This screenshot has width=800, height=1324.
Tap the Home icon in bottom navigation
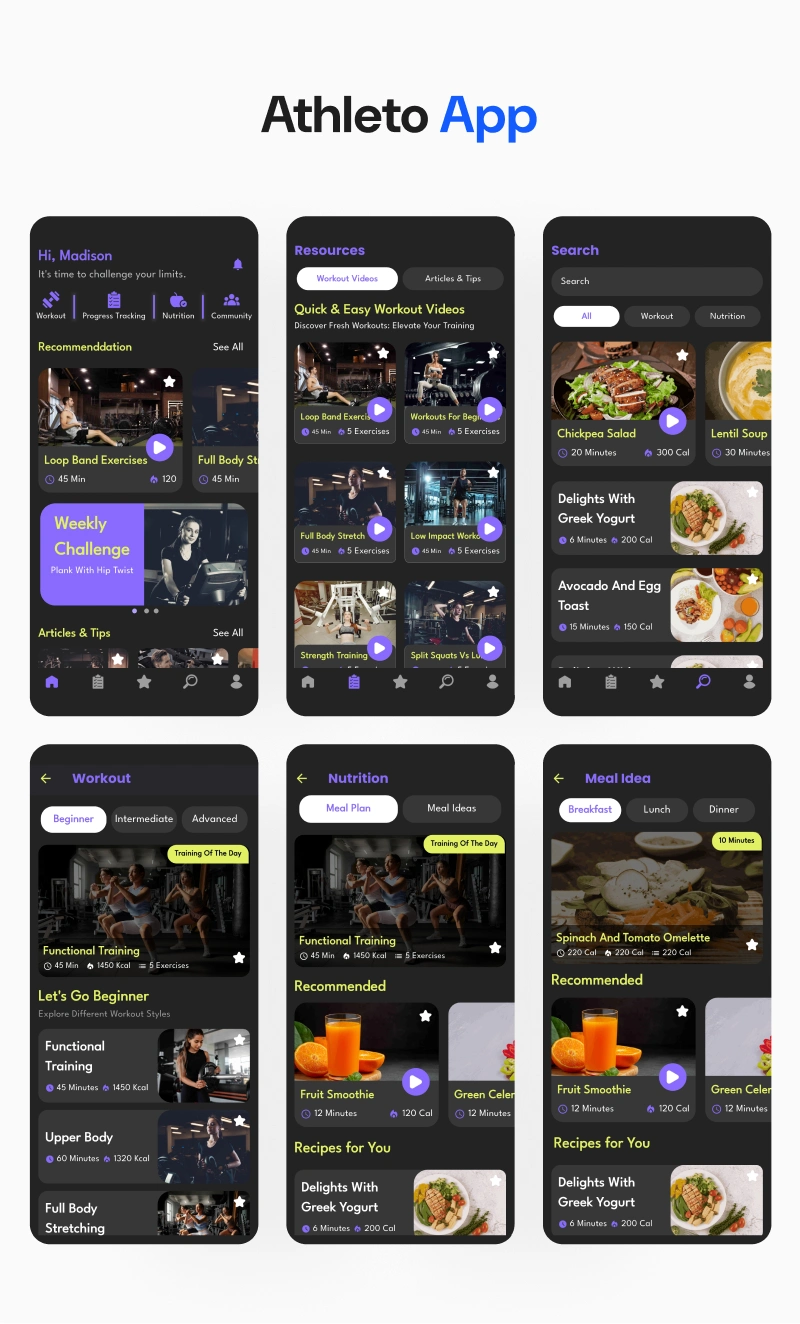pos(52,681)
